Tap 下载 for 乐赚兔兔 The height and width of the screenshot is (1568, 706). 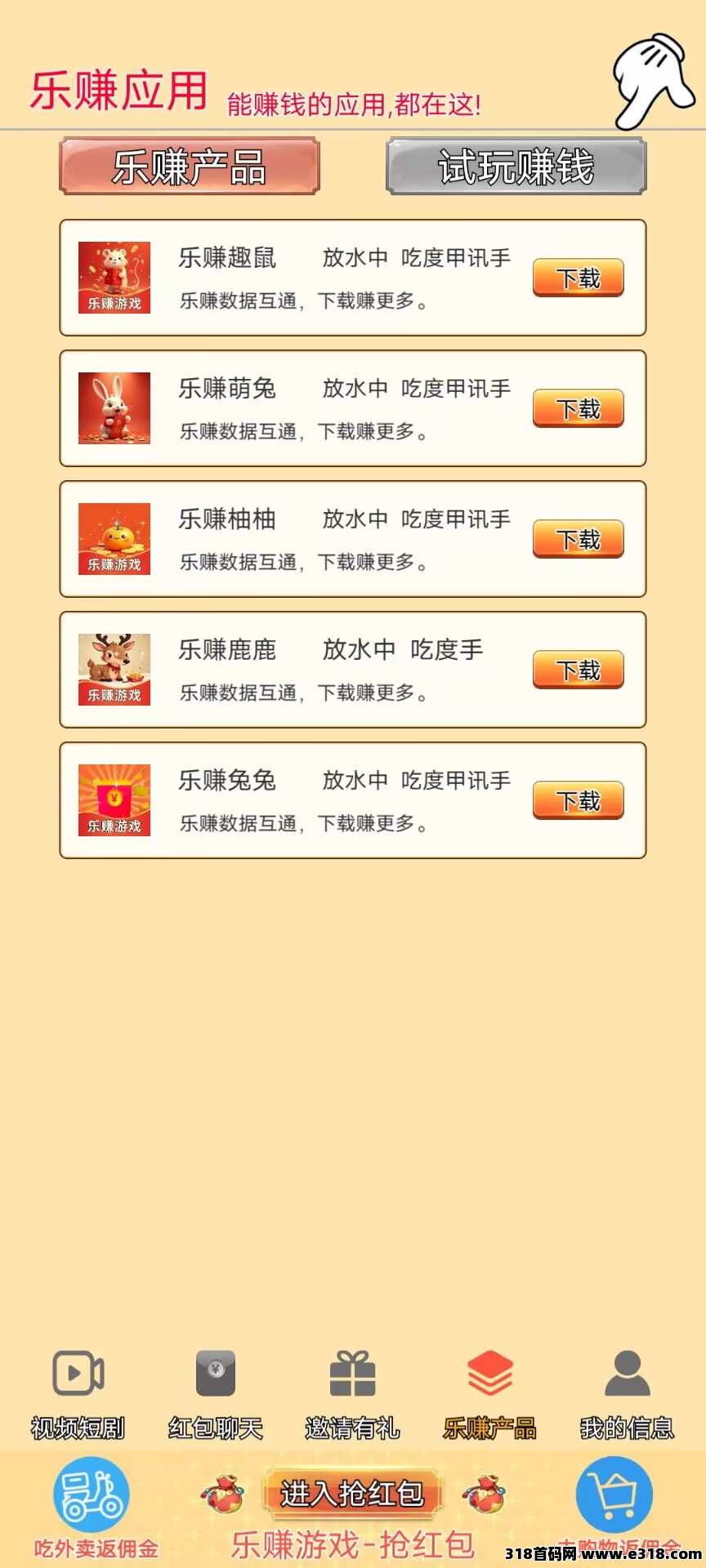(578, 801)
